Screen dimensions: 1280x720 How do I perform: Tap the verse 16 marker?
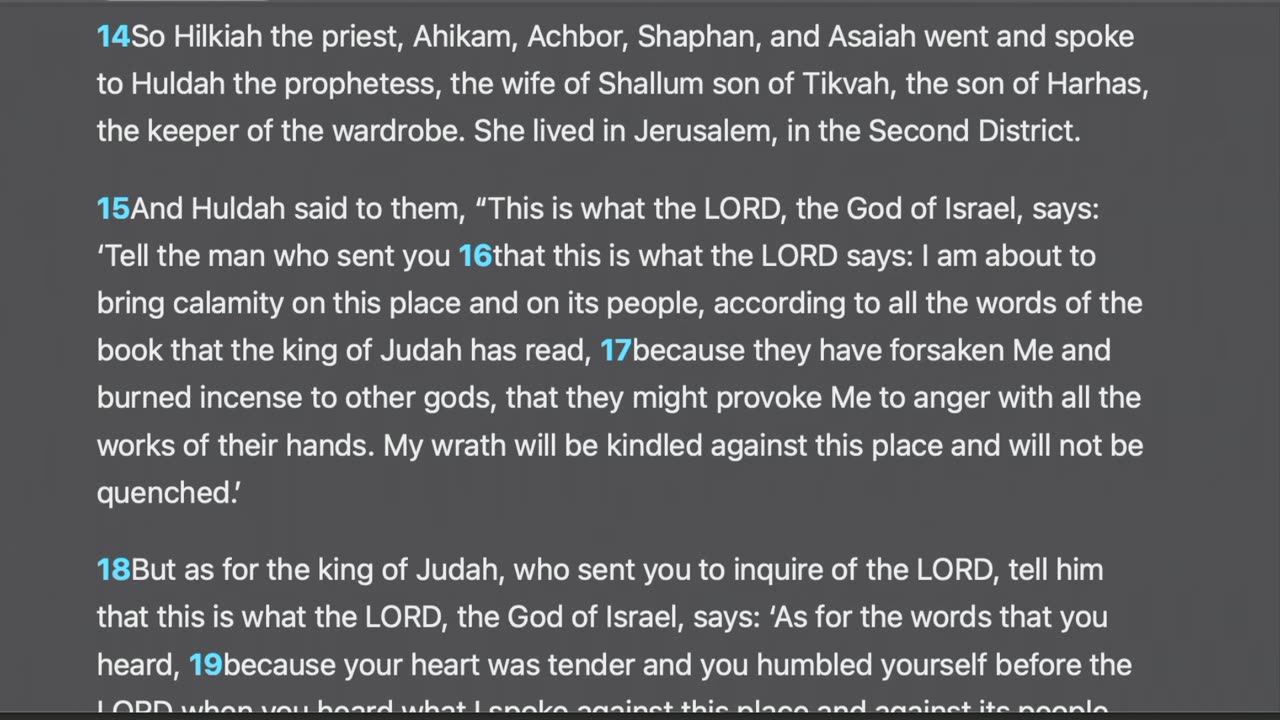pyautogui.click(x=475, y=256)
